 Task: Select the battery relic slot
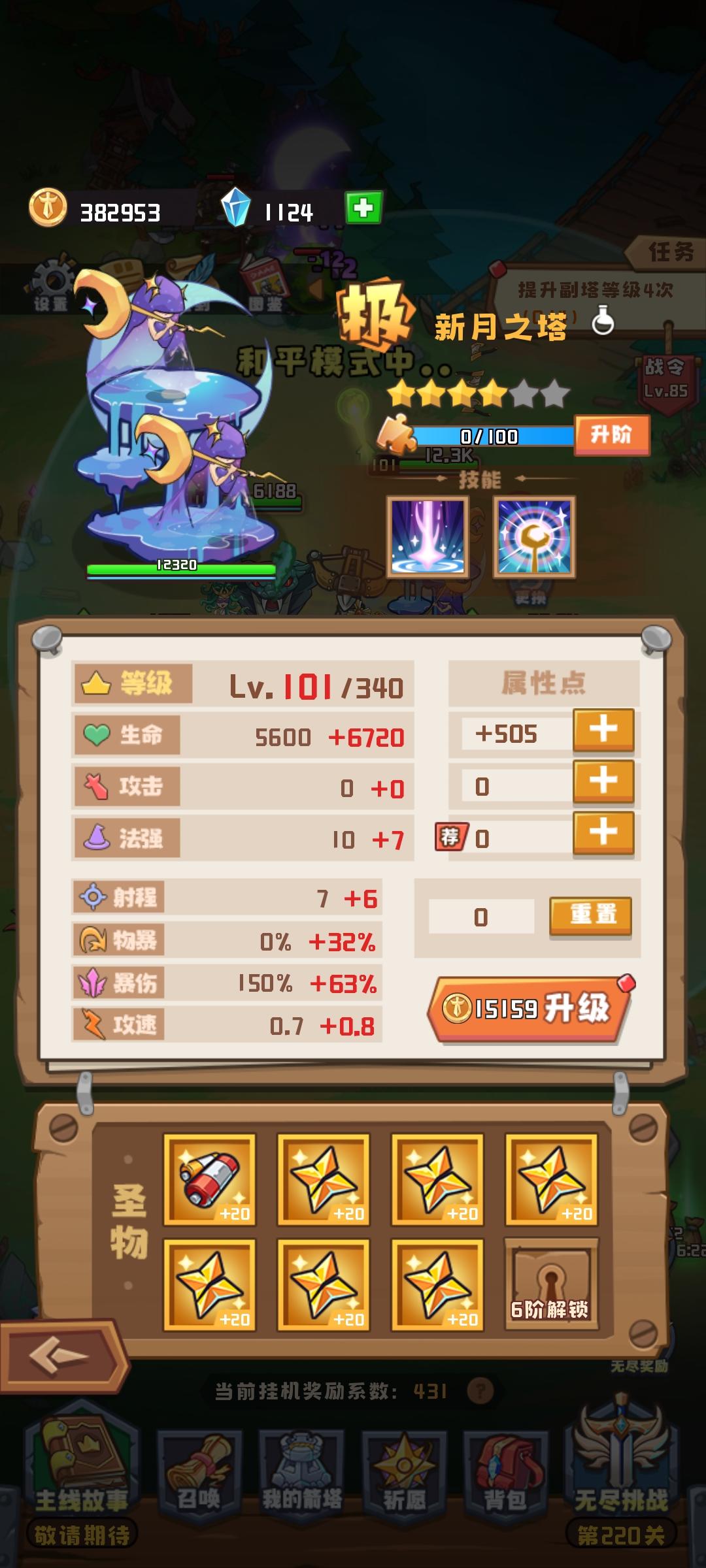coord(209,1180)
